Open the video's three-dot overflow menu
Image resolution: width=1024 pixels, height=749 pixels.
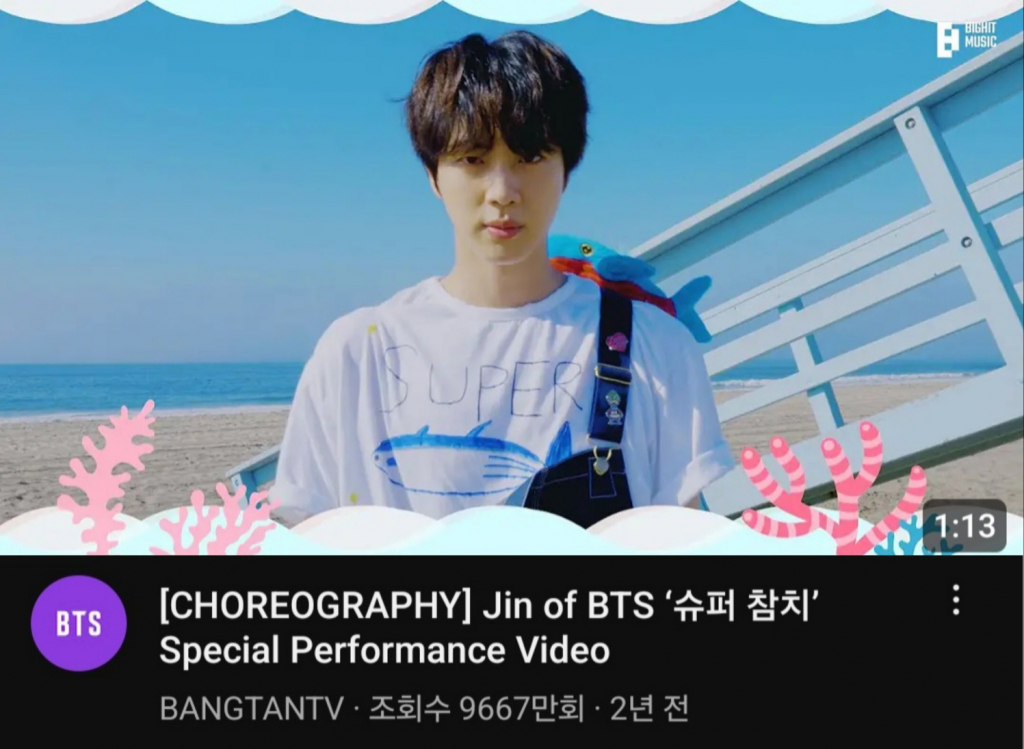956,600
